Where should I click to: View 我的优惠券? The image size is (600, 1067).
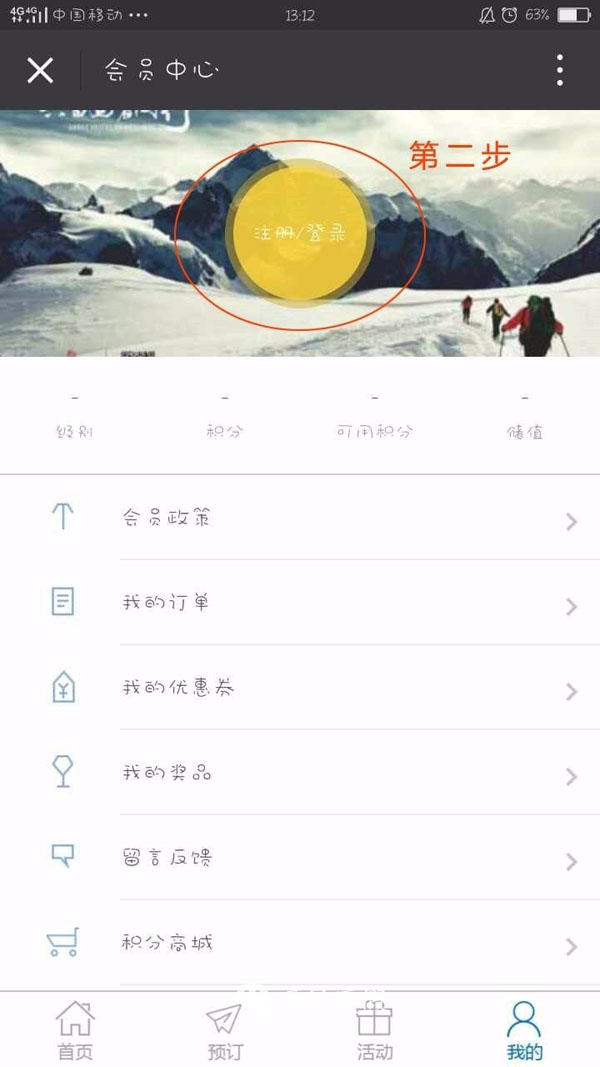(300, 687)
